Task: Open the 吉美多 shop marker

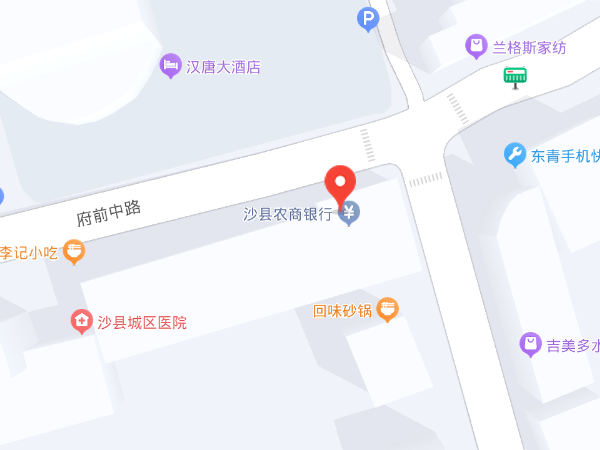Action: pos(530,346)
